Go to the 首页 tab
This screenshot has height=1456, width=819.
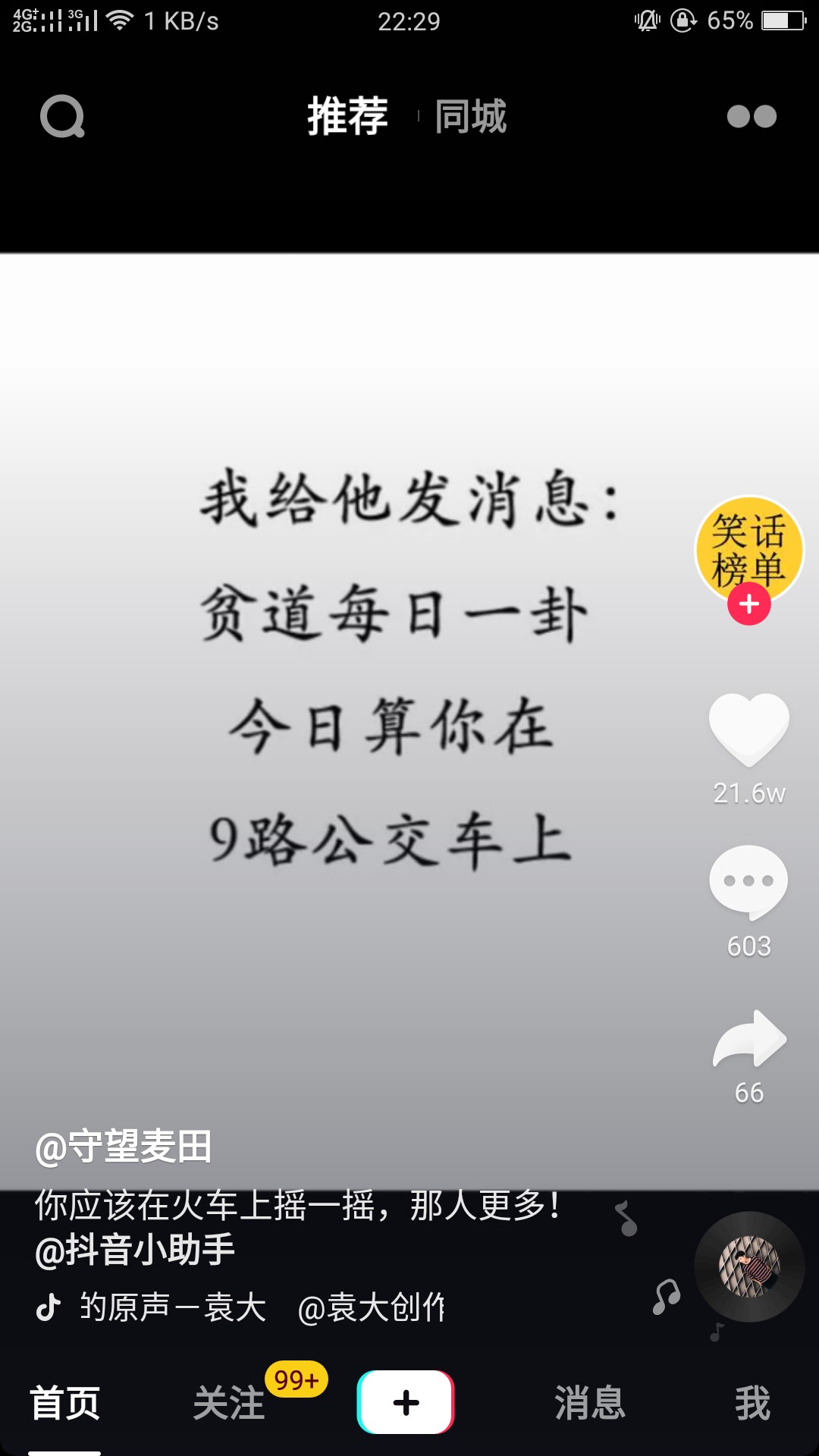pyautogui.click(x=65, y=1403)
